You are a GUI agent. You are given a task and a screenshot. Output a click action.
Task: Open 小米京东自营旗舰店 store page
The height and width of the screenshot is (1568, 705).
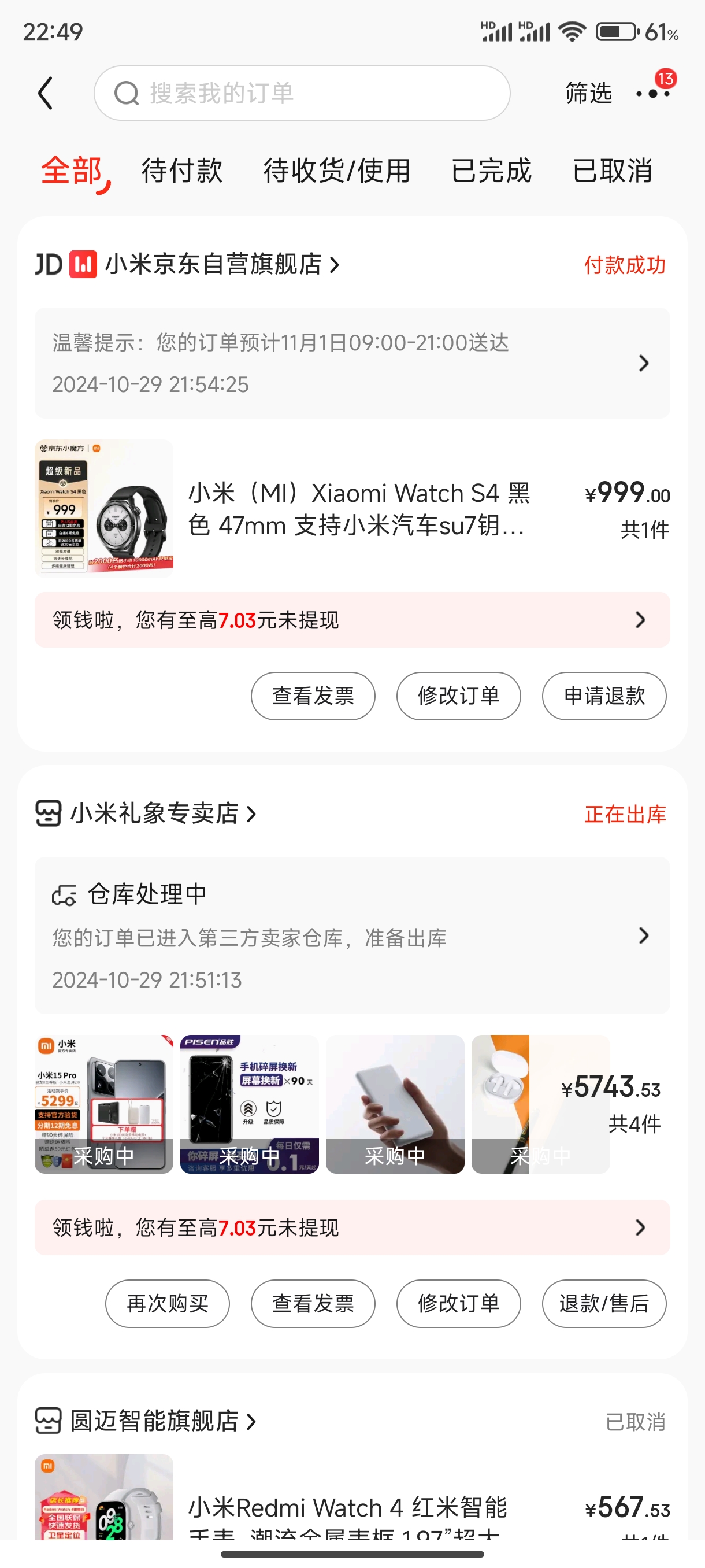(x=213, y=264)
